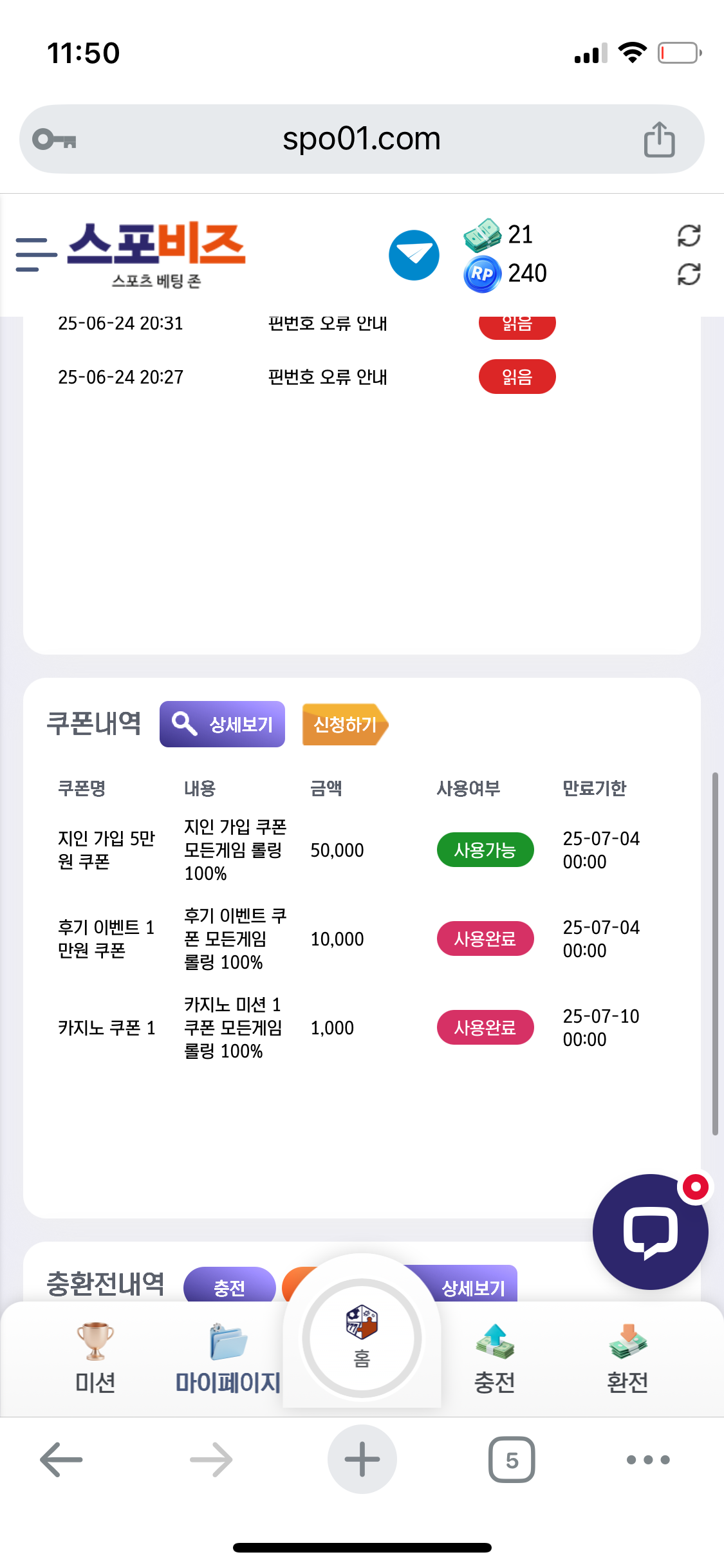Share the page from the address bar
The width and height of the screenshot is (724, 1568).
click(659, 139)
